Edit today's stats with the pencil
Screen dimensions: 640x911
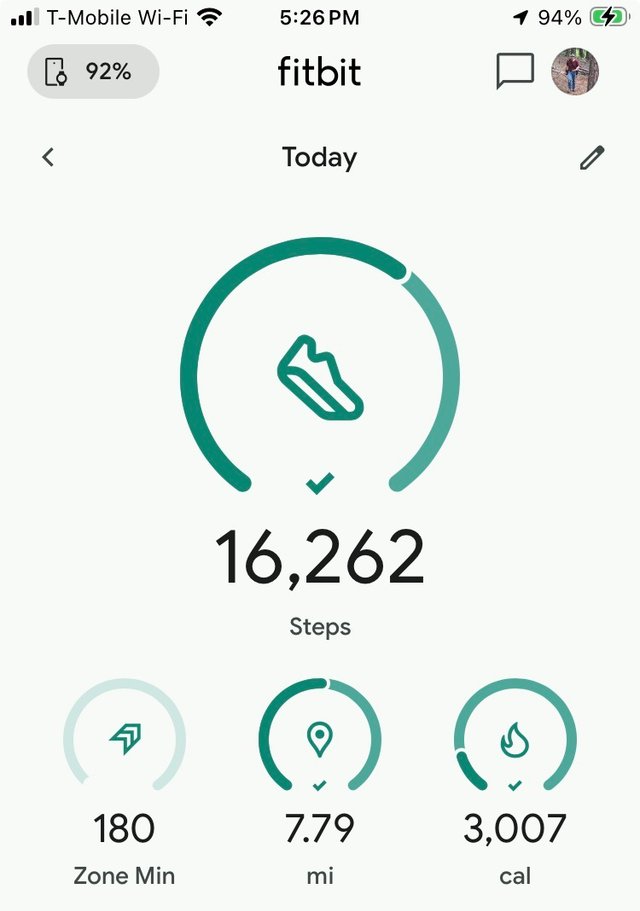(x=592, y=157)
